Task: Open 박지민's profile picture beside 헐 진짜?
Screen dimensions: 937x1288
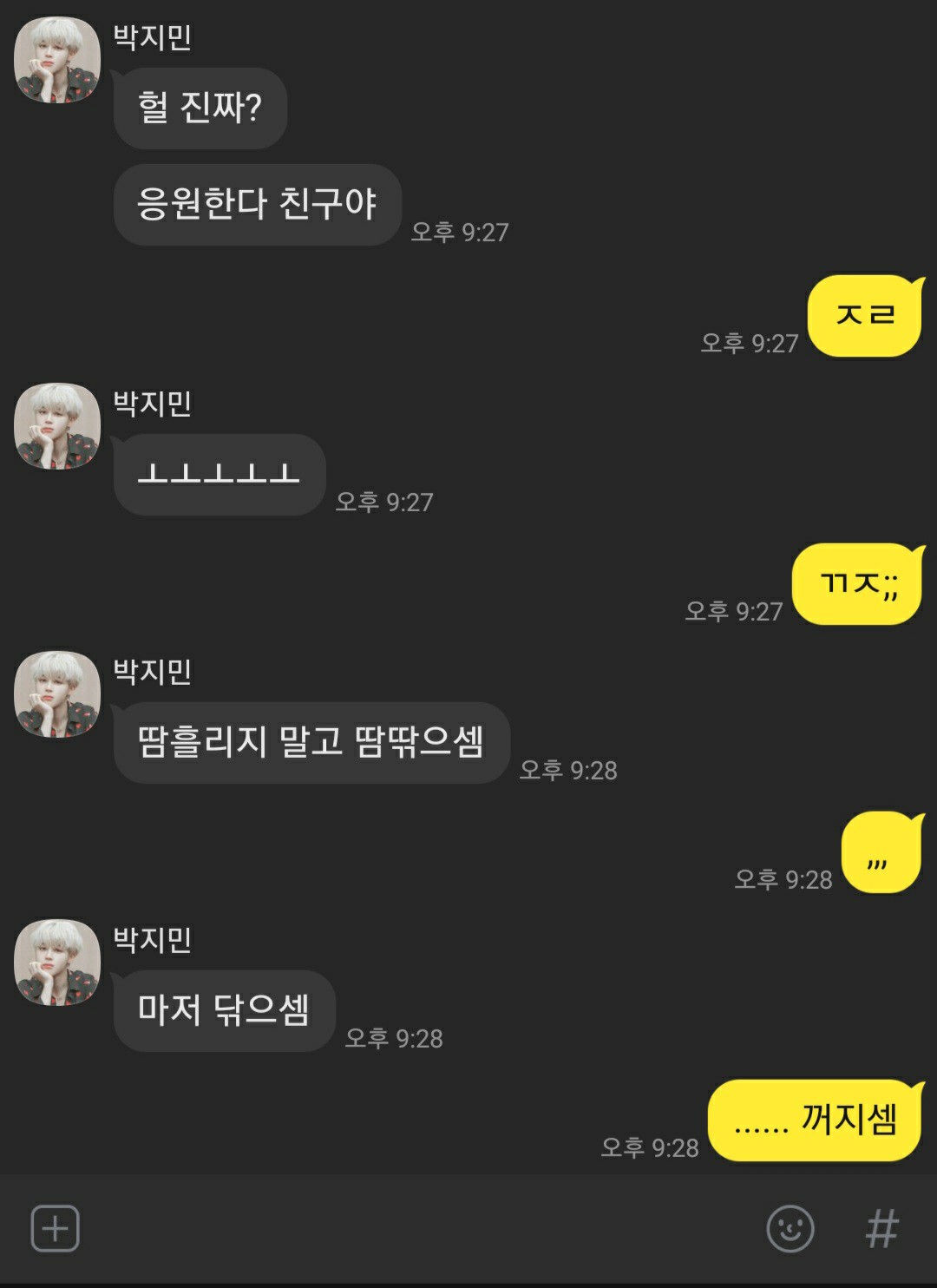Action: click(57, 60)
